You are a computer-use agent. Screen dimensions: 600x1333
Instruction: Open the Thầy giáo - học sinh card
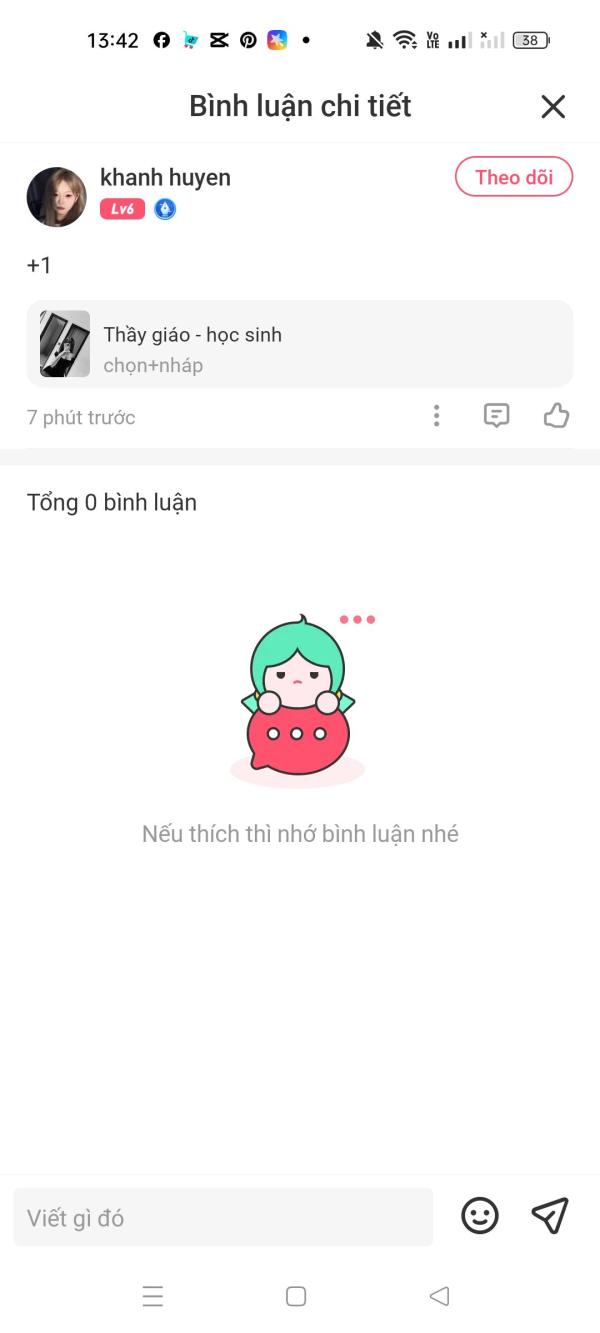(300, 344)
